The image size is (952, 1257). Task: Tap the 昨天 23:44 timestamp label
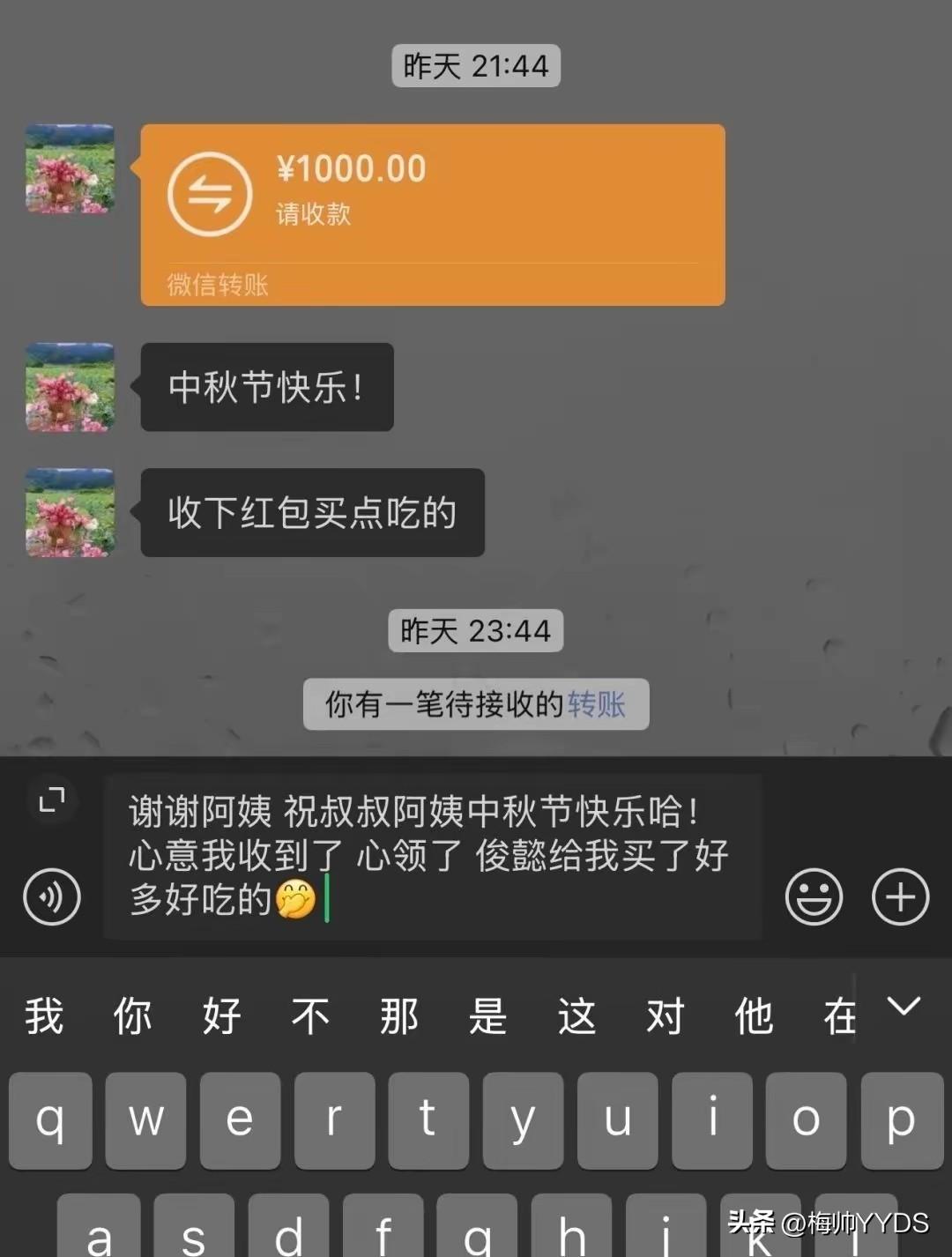point(475,630)
